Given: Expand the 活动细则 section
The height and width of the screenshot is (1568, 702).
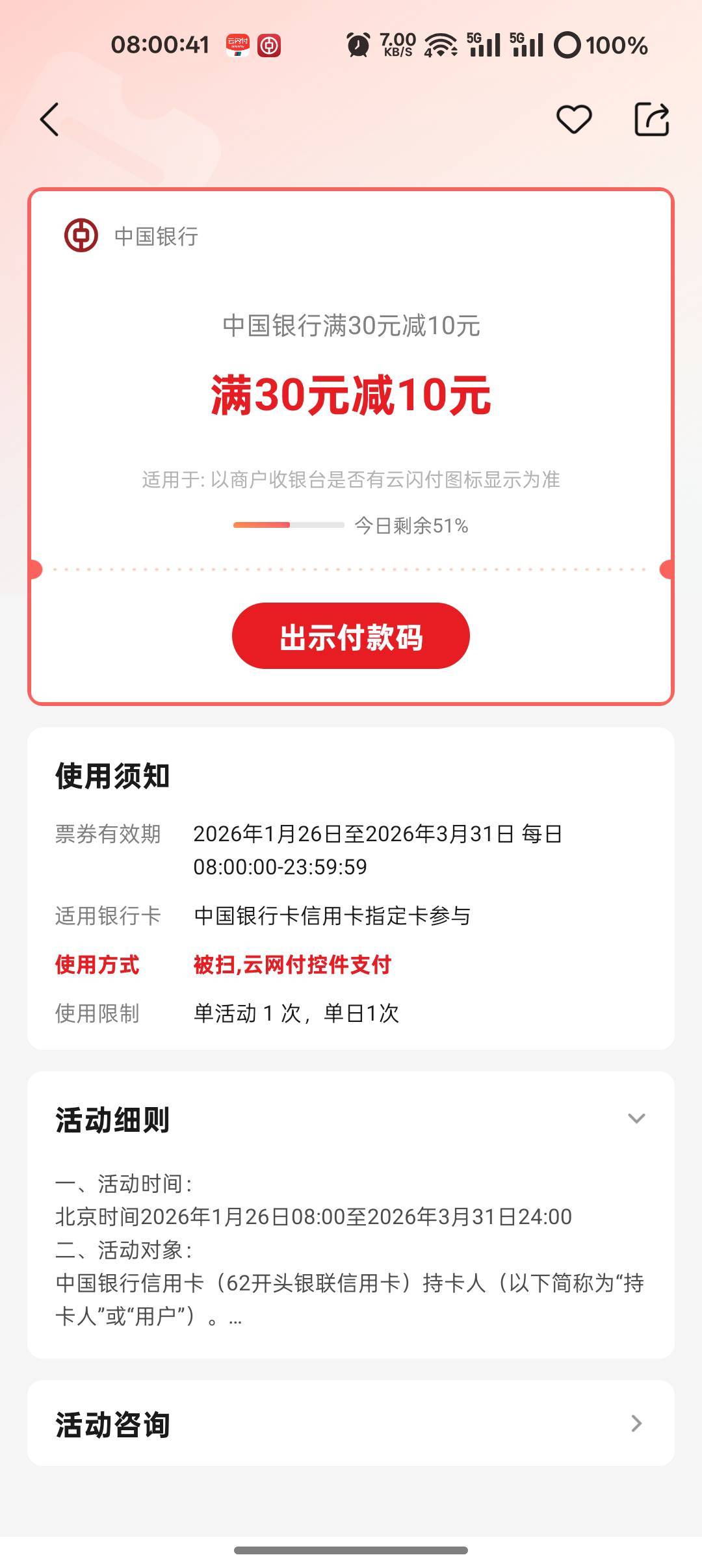Looking at the screenshot, I should (636, 1119).
